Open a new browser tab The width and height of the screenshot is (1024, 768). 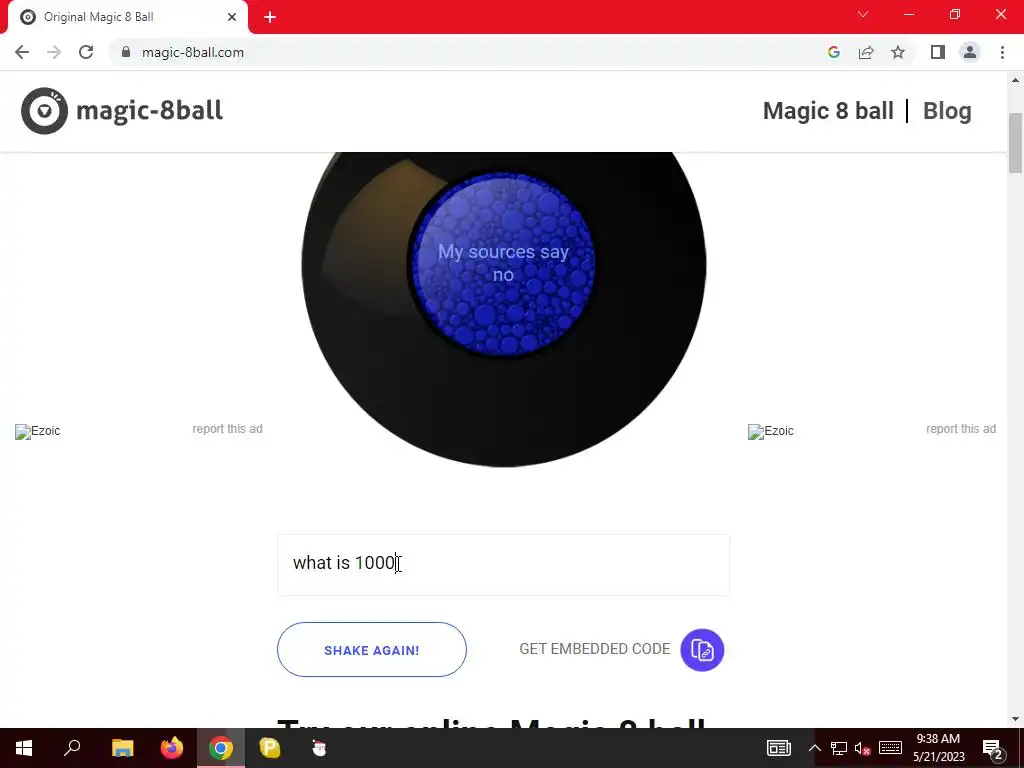pyautogui.click(x=270, y=17)
